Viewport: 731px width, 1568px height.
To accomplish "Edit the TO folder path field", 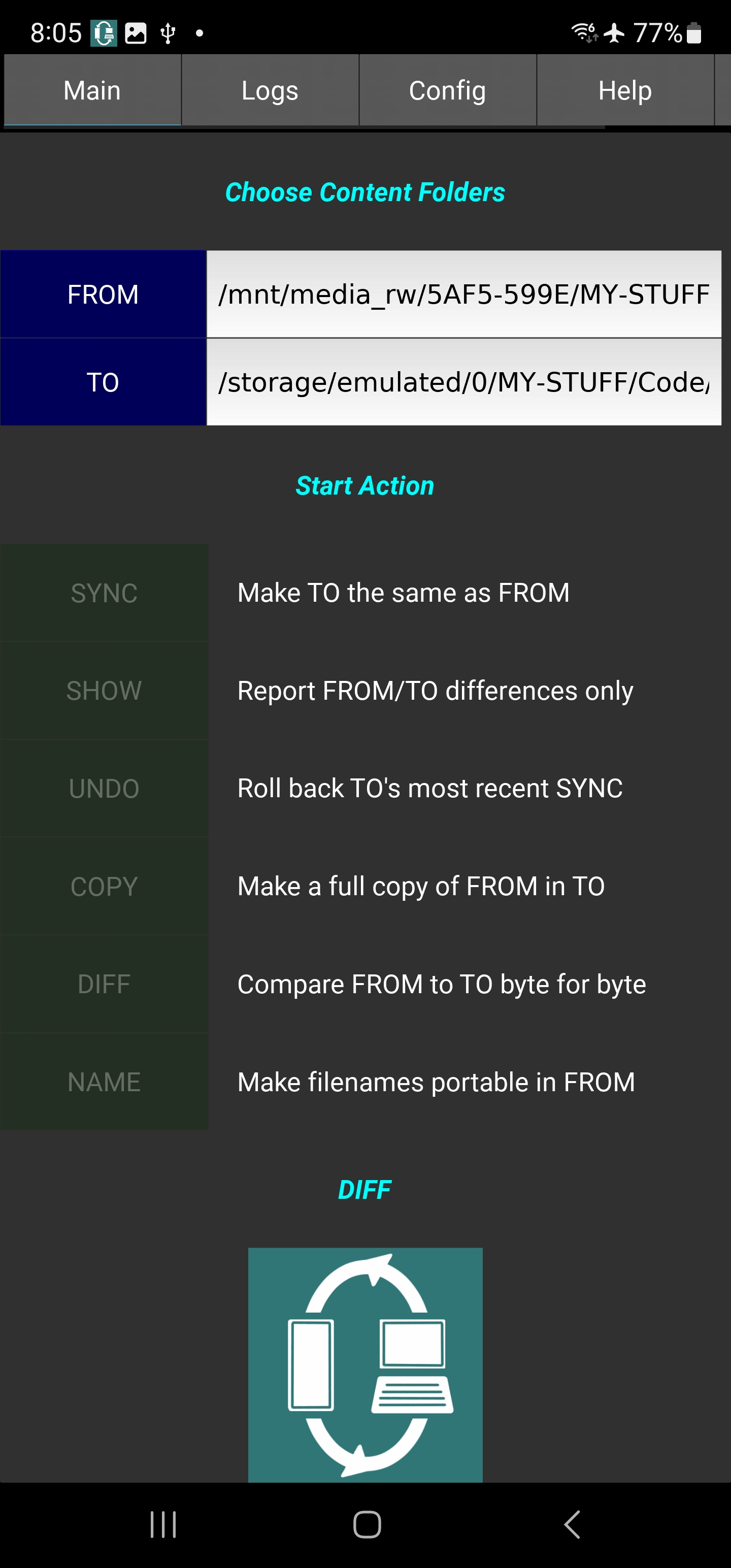I will click(464, 382).
